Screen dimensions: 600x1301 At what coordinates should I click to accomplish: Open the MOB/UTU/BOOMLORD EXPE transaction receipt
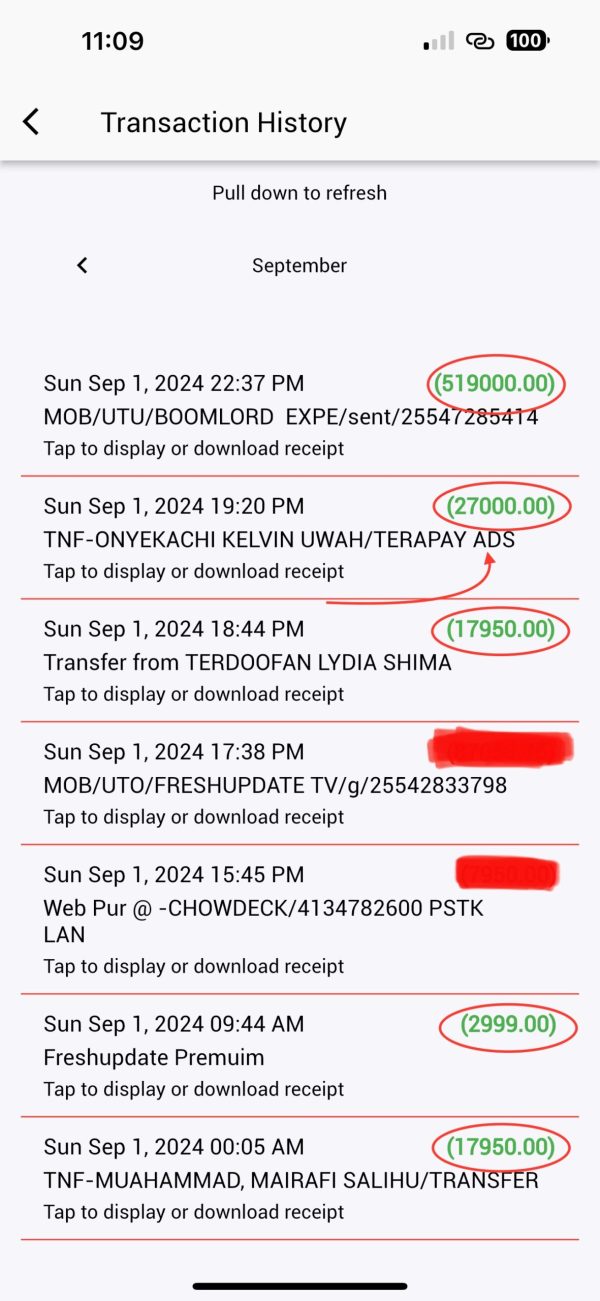click(x=300, y=415)
